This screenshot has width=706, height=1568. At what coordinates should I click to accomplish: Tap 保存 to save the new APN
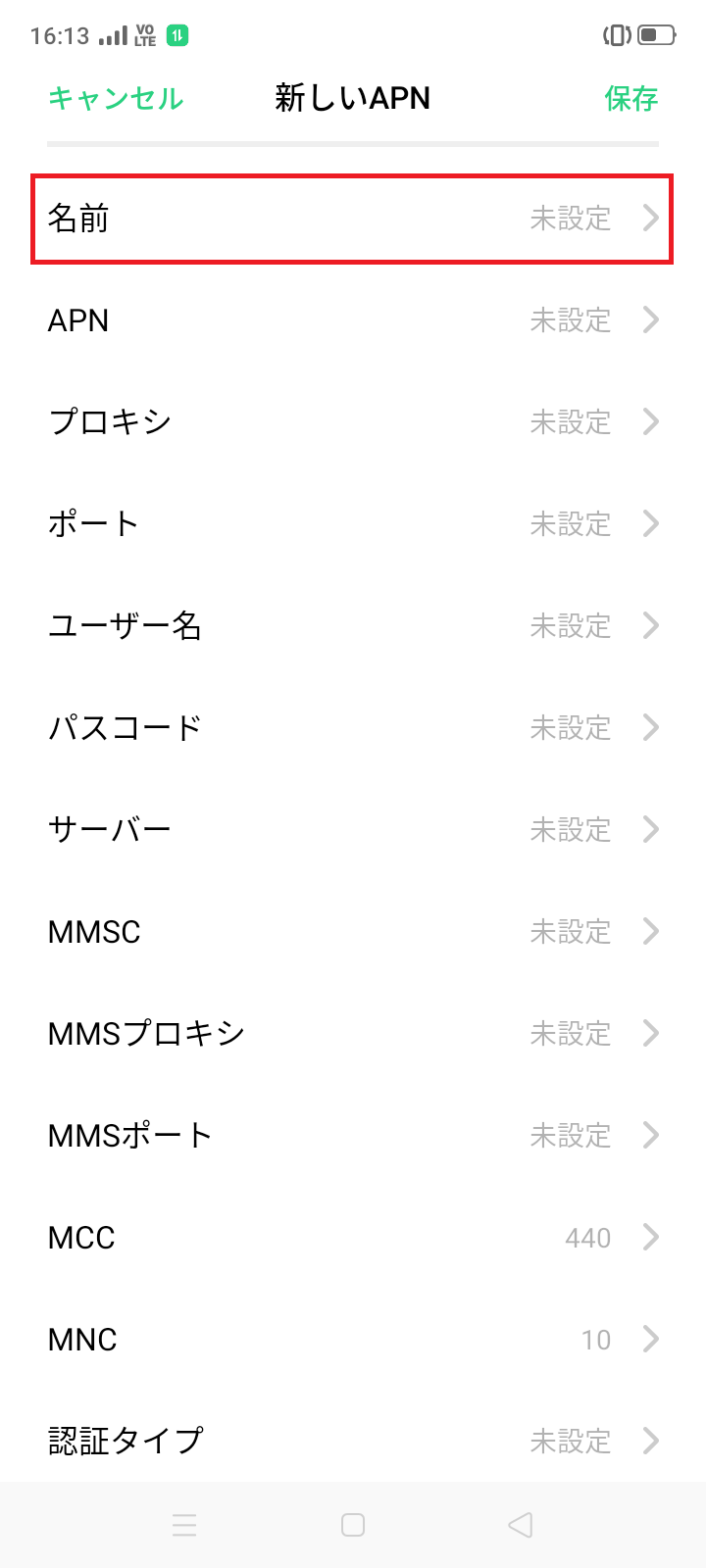[x=631, y=99]
